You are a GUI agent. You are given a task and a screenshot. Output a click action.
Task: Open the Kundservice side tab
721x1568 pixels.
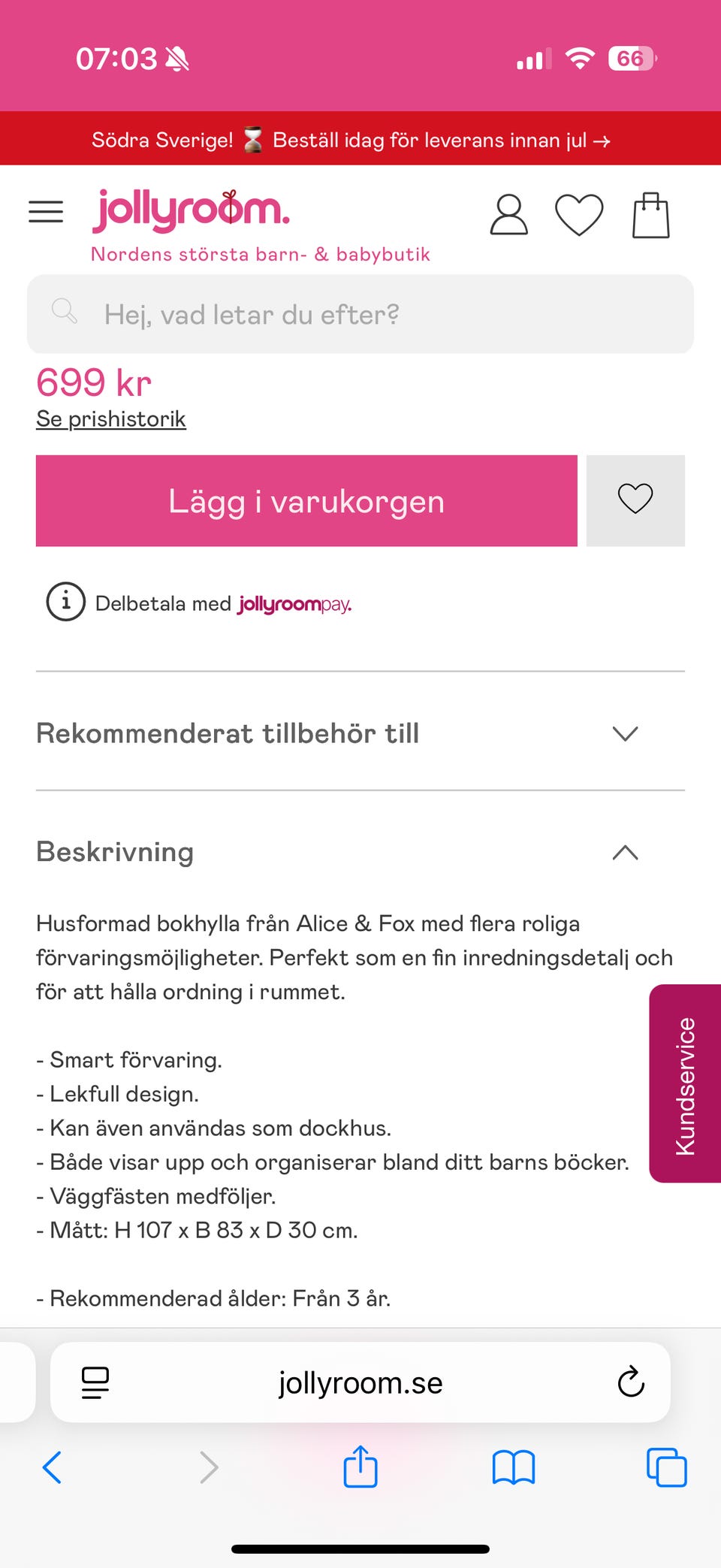[x=685, y=1082]
